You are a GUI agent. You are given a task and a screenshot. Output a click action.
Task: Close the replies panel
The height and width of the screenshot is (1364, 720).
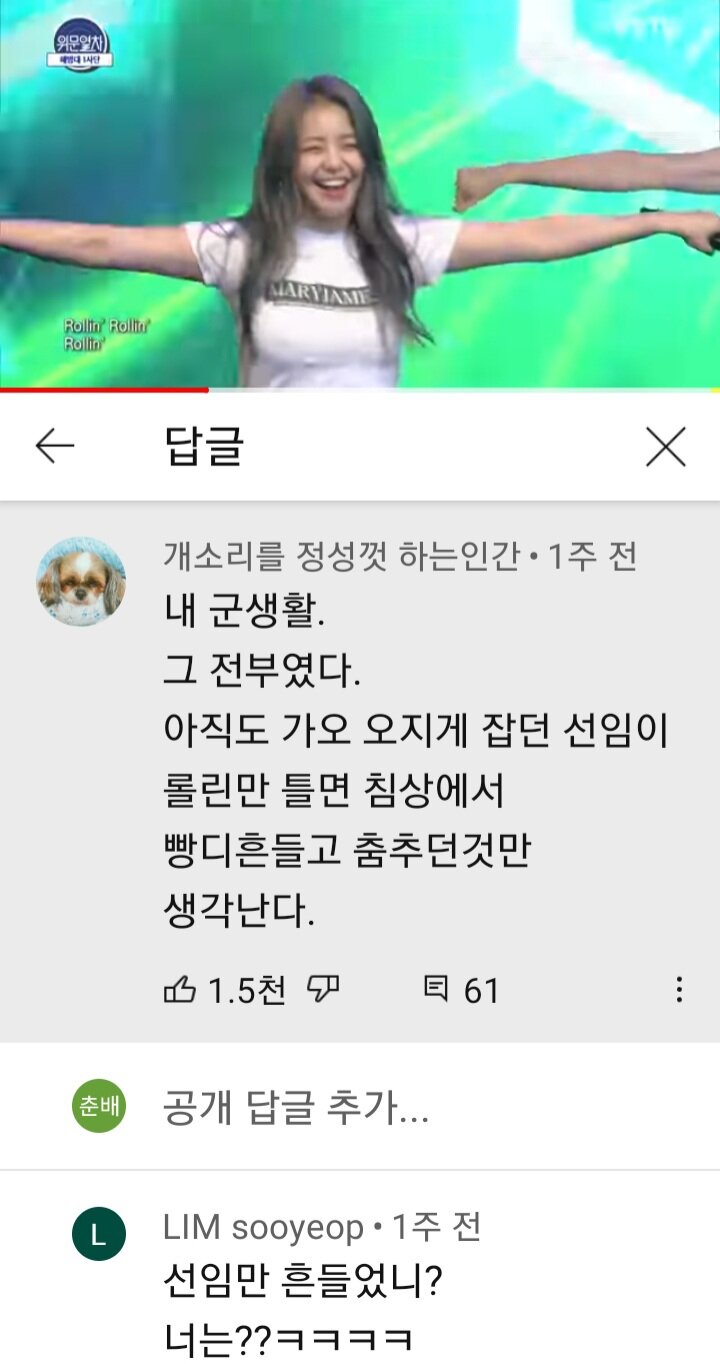pos(665,447)
